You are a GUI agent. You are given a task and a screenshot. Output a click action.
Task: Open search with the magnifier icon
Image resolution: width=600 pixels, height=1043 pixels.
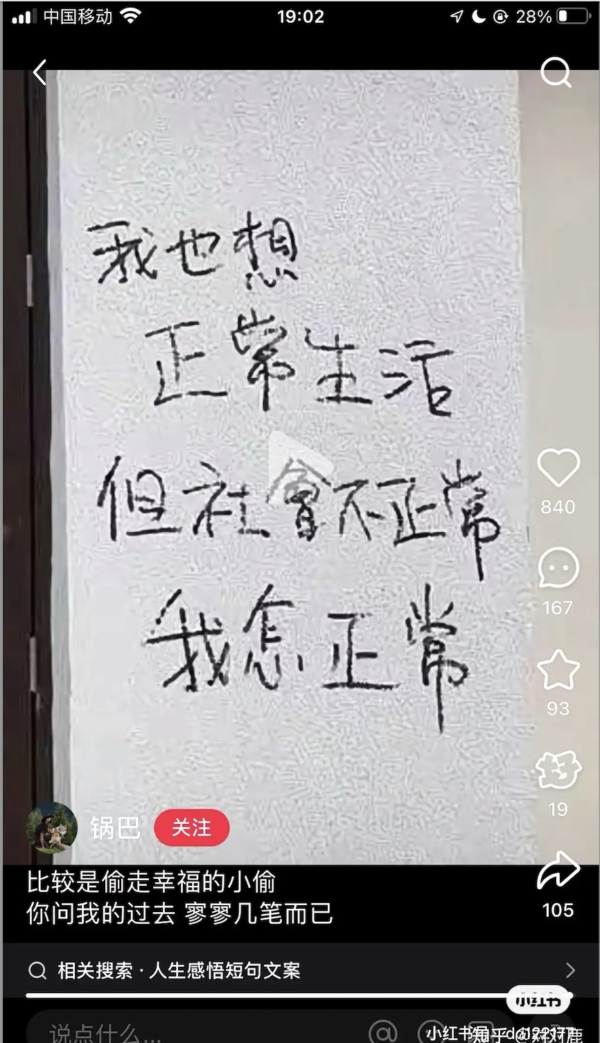(555, 72)
